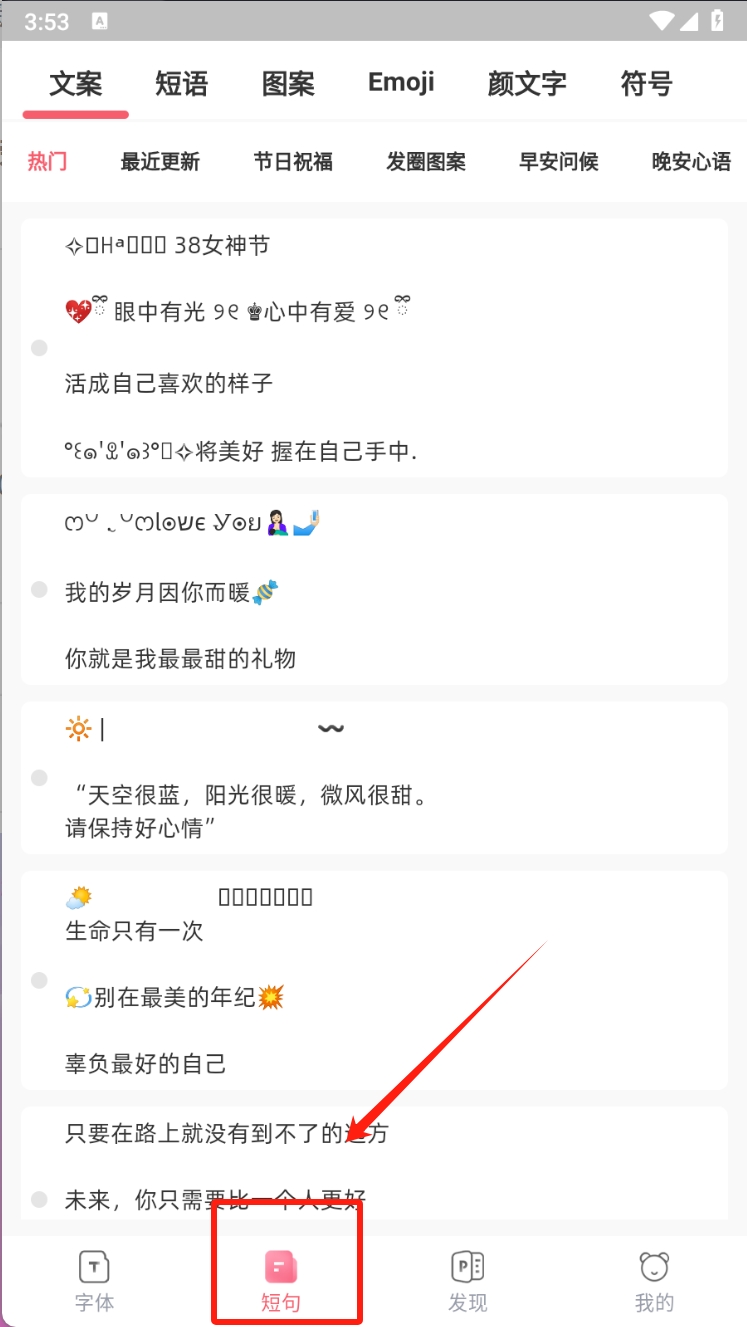This screenshot has height=1327, width=747.
Task: Open the Emoji top tab
Action: coord(401,83)
